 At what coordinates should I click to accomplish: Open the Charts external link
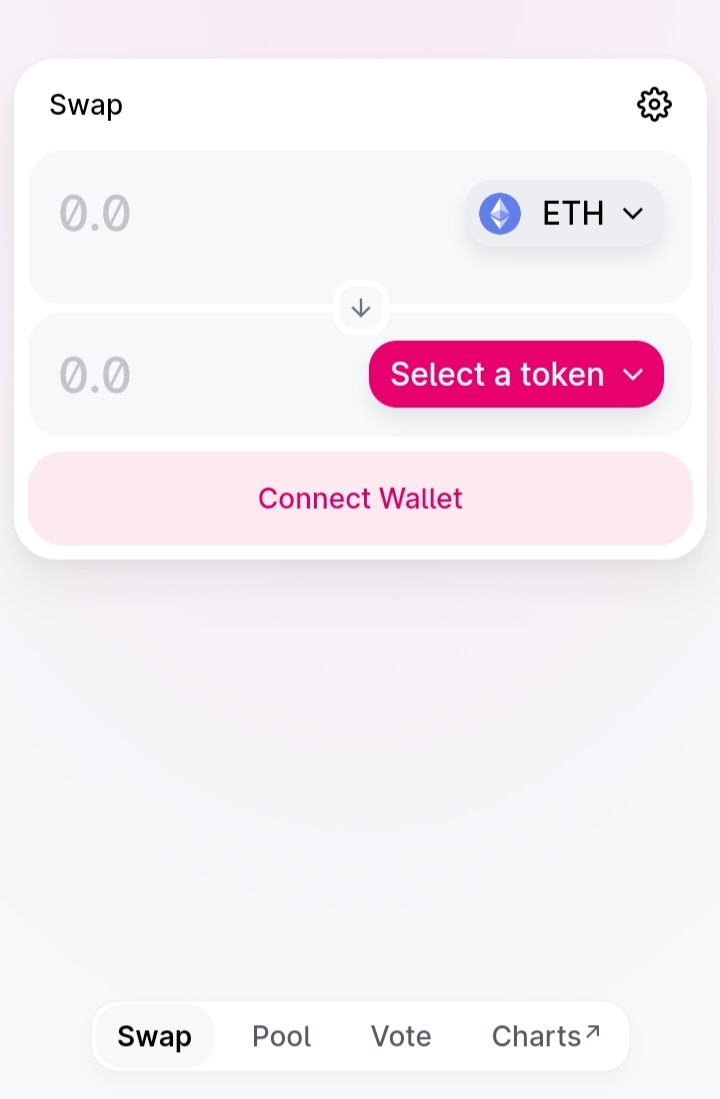pyautogui.click(x=545, y=1036)
